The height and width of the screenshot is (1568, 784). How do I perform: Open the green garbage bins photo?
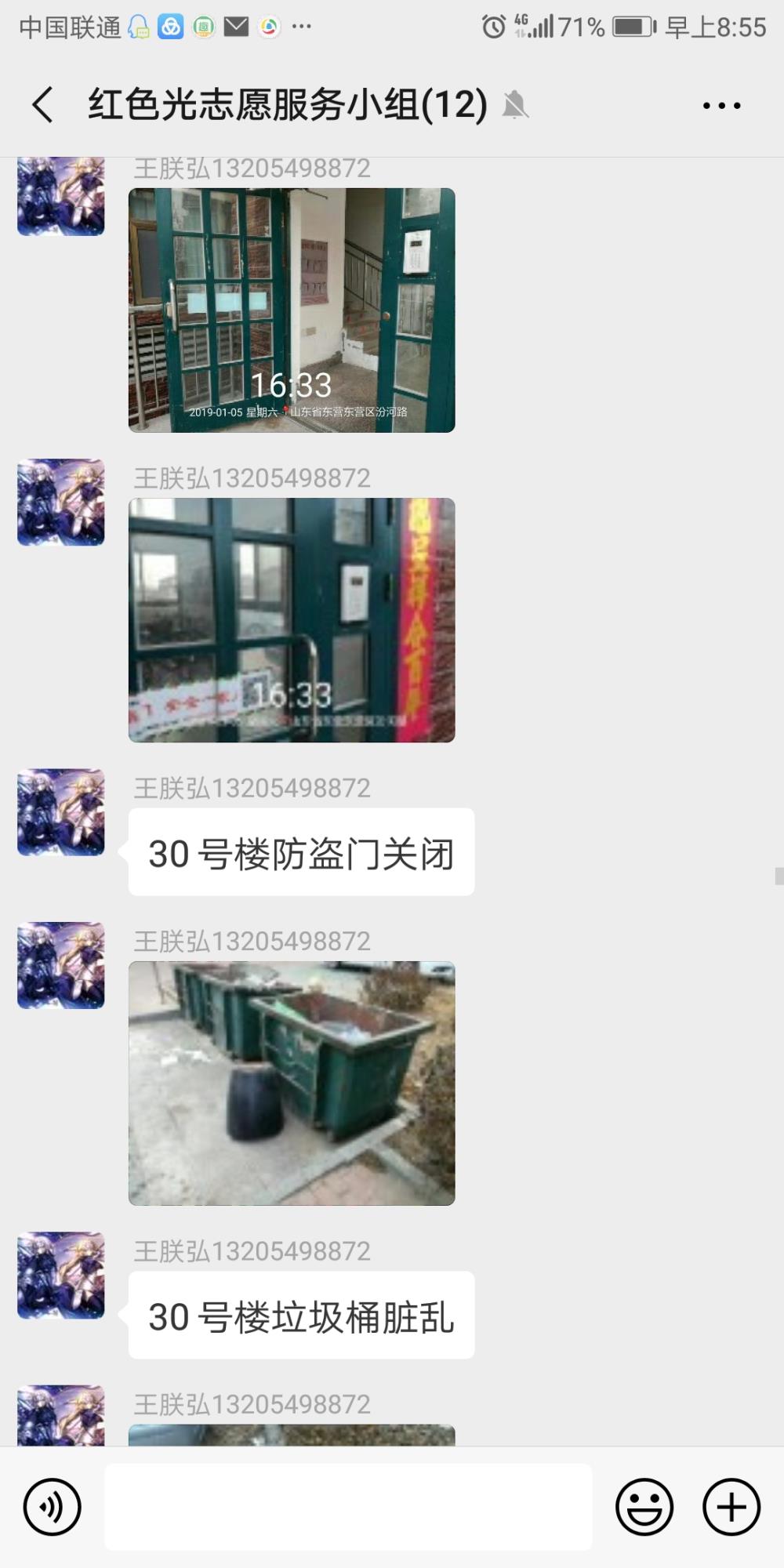click(292, 1083)
